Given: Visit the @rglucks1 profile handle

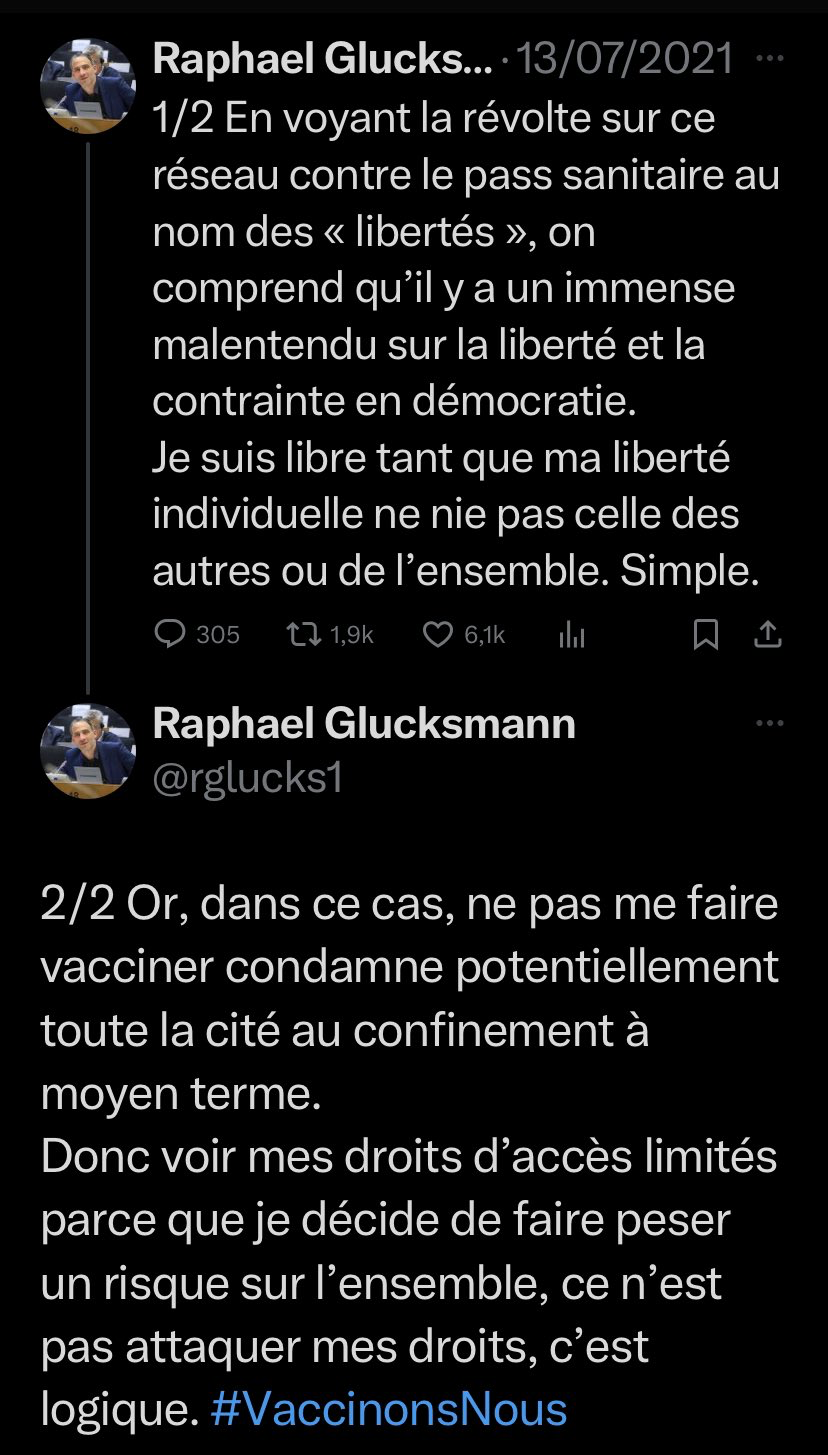Looking at the screenshot, I should tap(247, 777).
